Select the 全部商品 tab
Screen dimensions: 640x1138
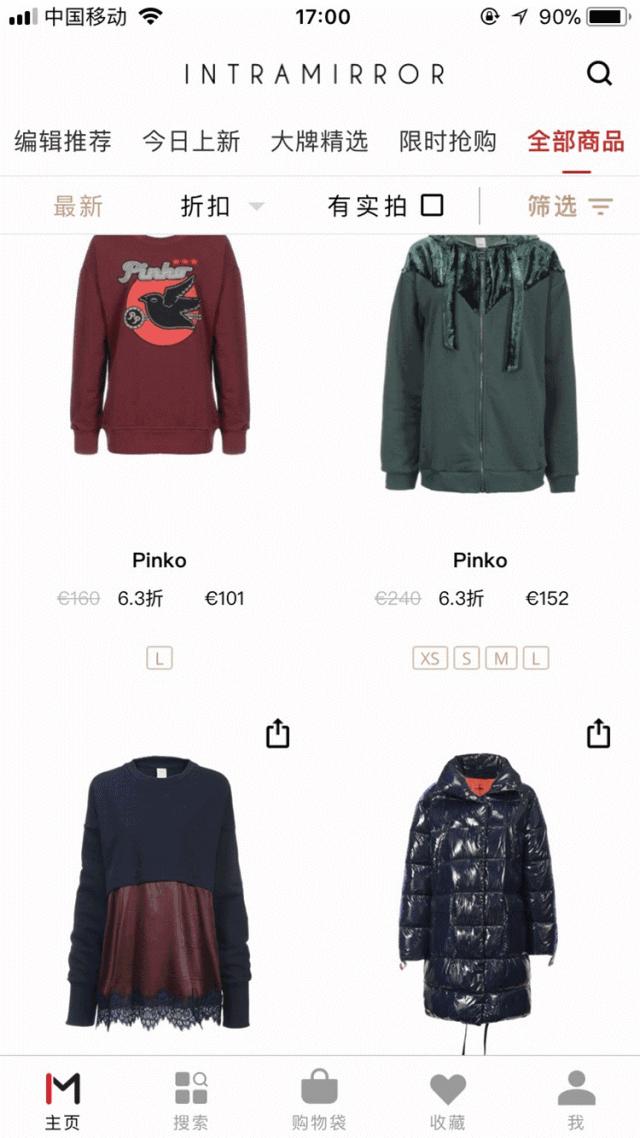(576, 141)
